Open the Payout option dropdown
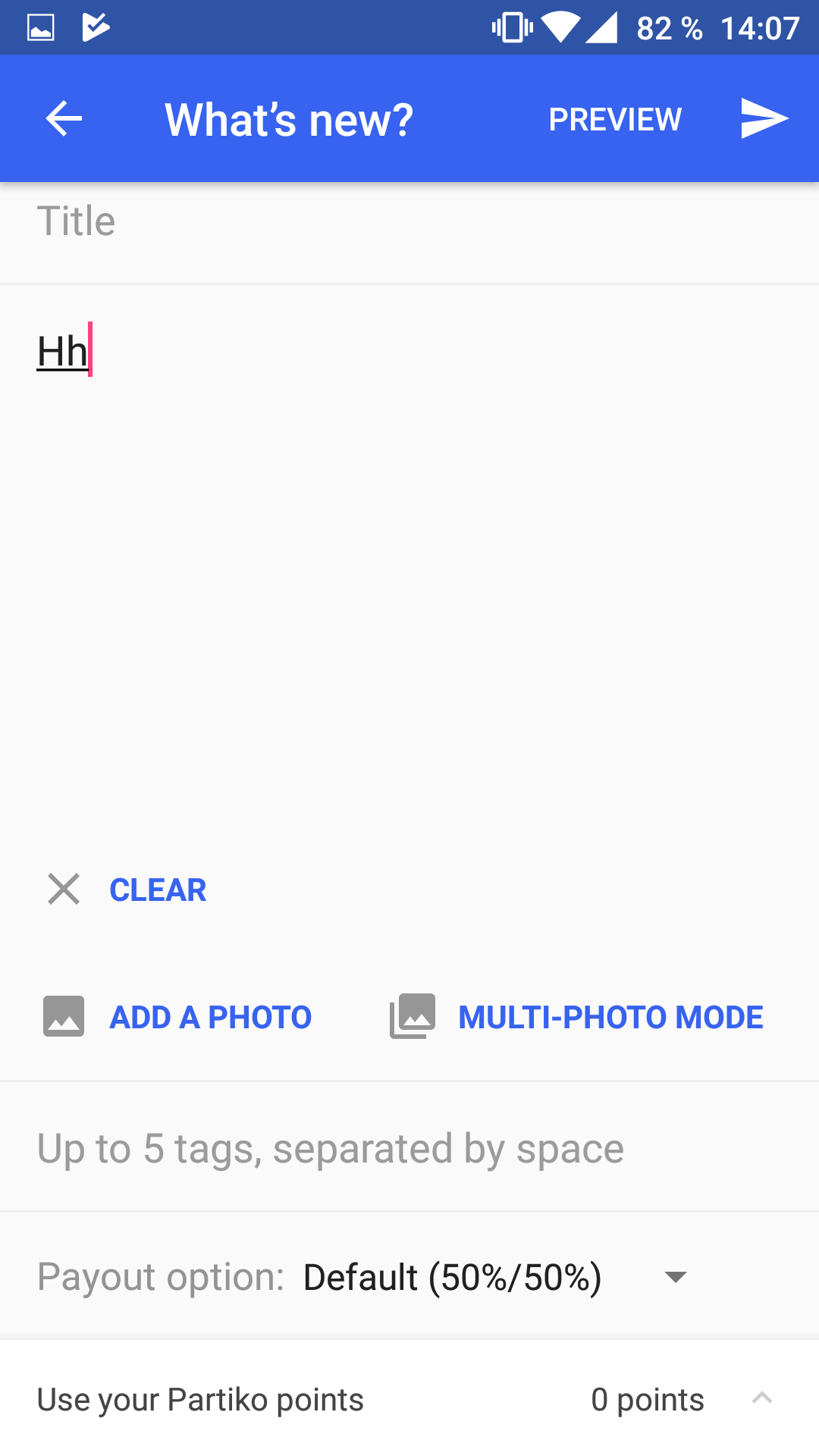This screenshot has width=819, height=1456. pyautogui.click(x=494, y=1277)
